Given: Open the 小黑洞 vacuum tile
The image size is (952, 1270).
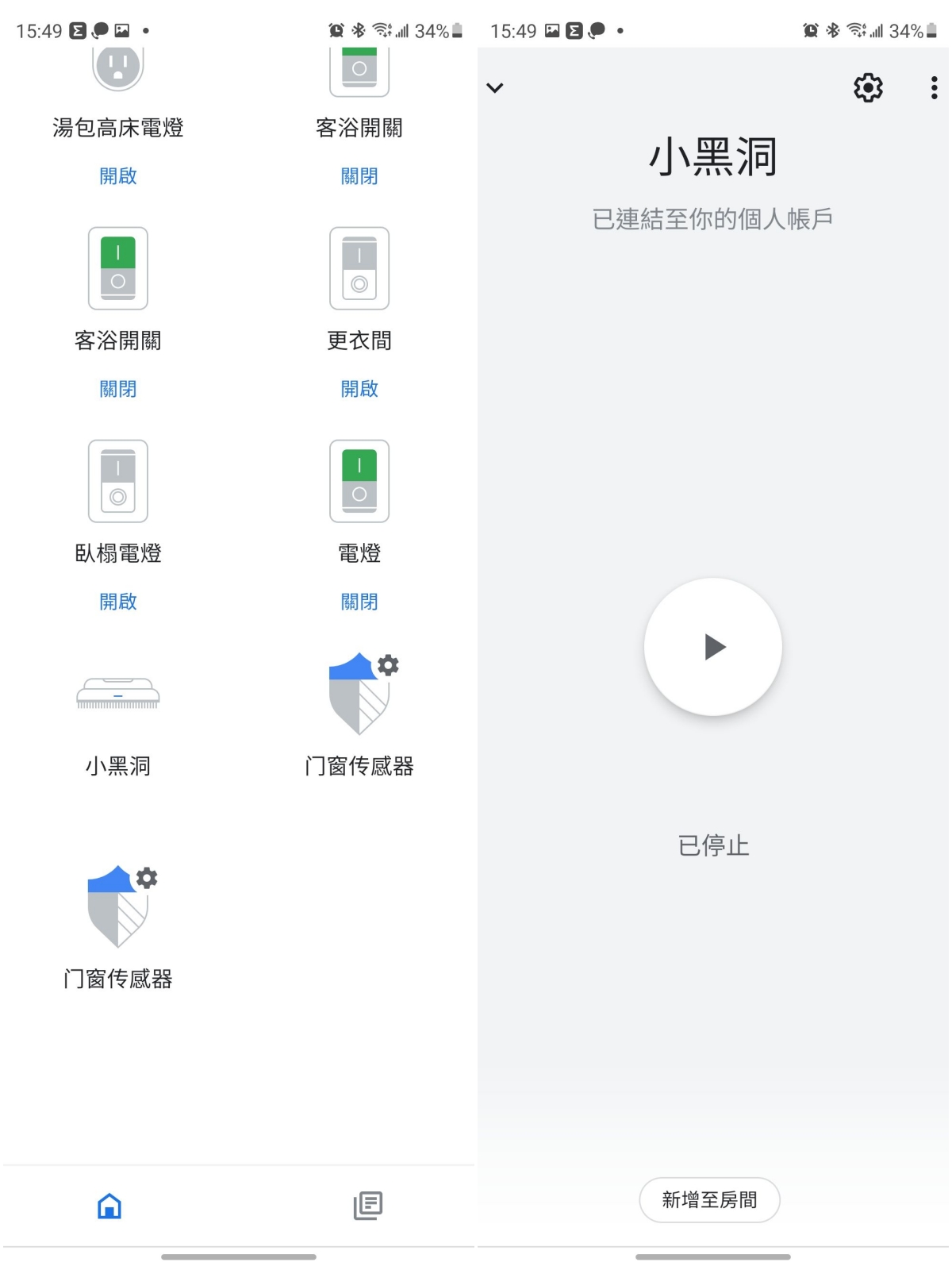Looking at the screenshot, I should pos(118,694).
